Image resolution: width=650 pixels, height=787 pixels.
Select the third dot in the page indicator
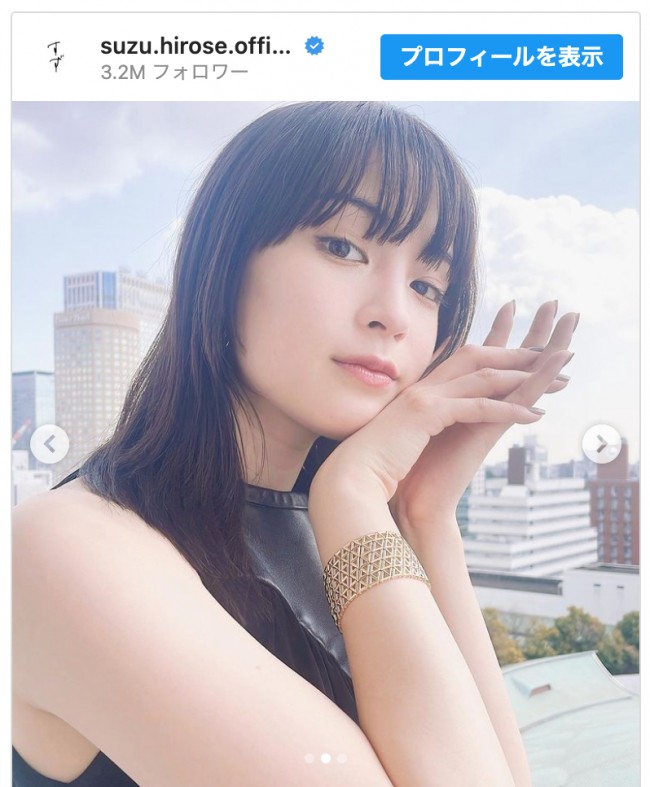click(x=342, y=758)
